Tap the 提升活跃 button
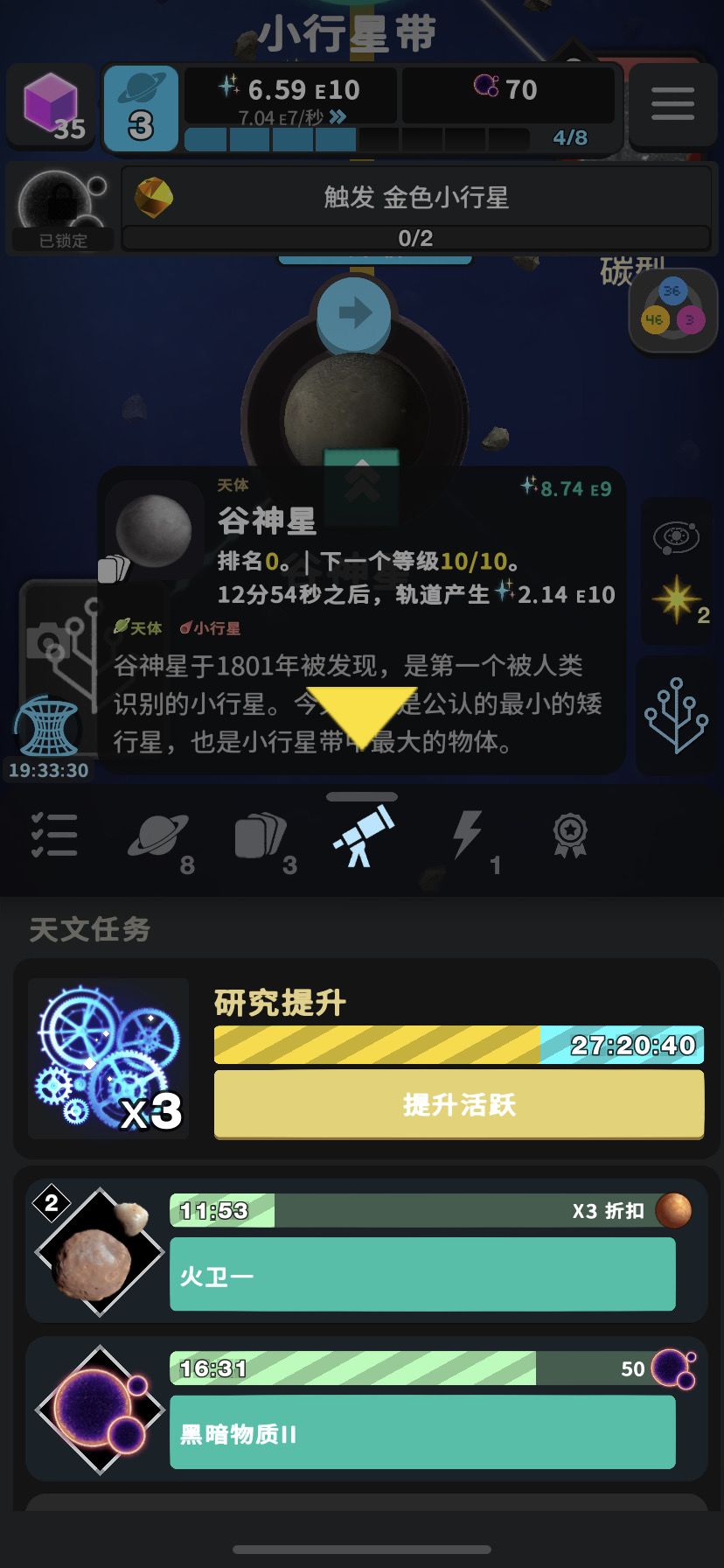Screen dimensions: 724x1568 (459, 1104)
